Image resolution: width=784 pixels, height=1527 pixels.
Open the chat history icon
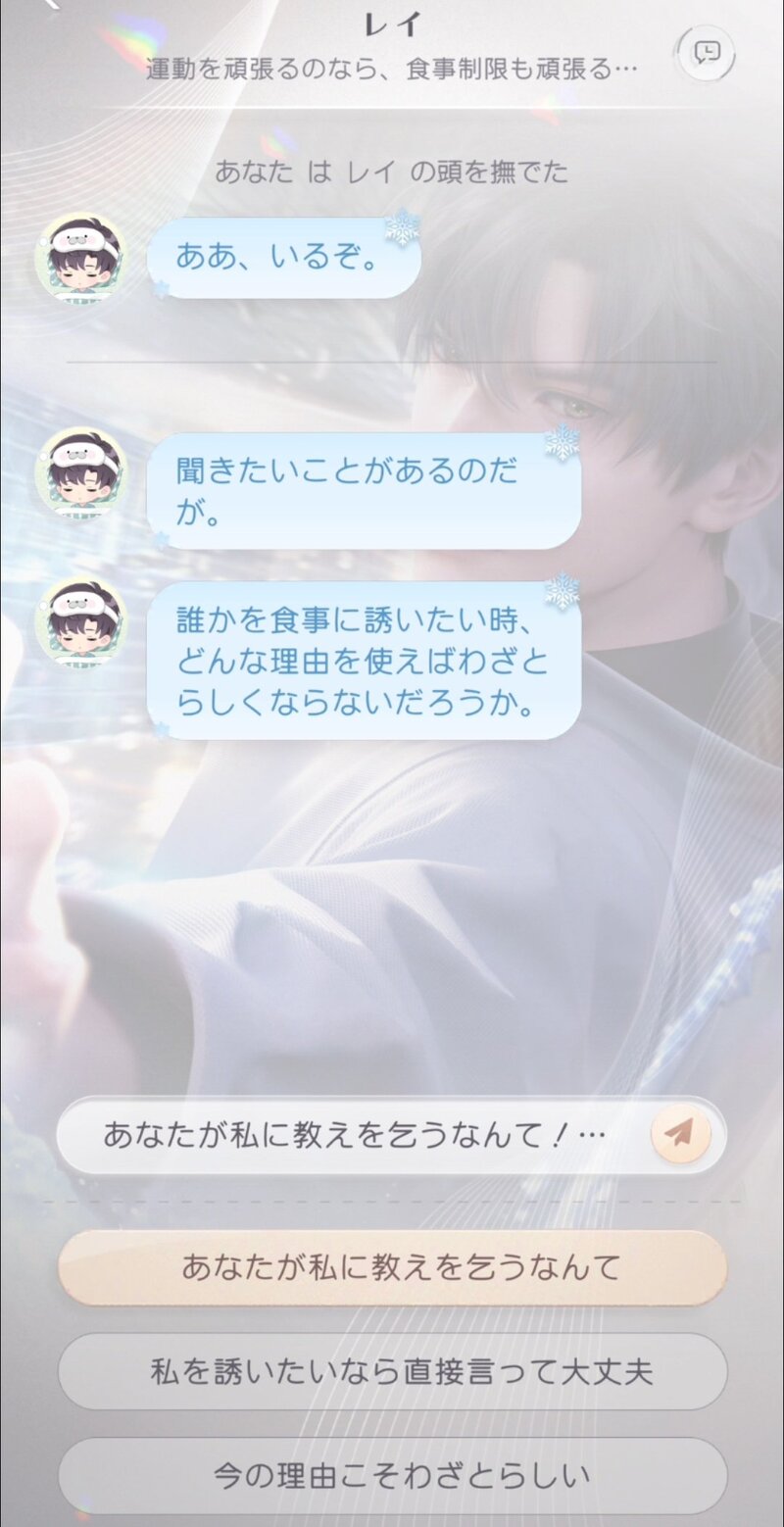(706, 53)
